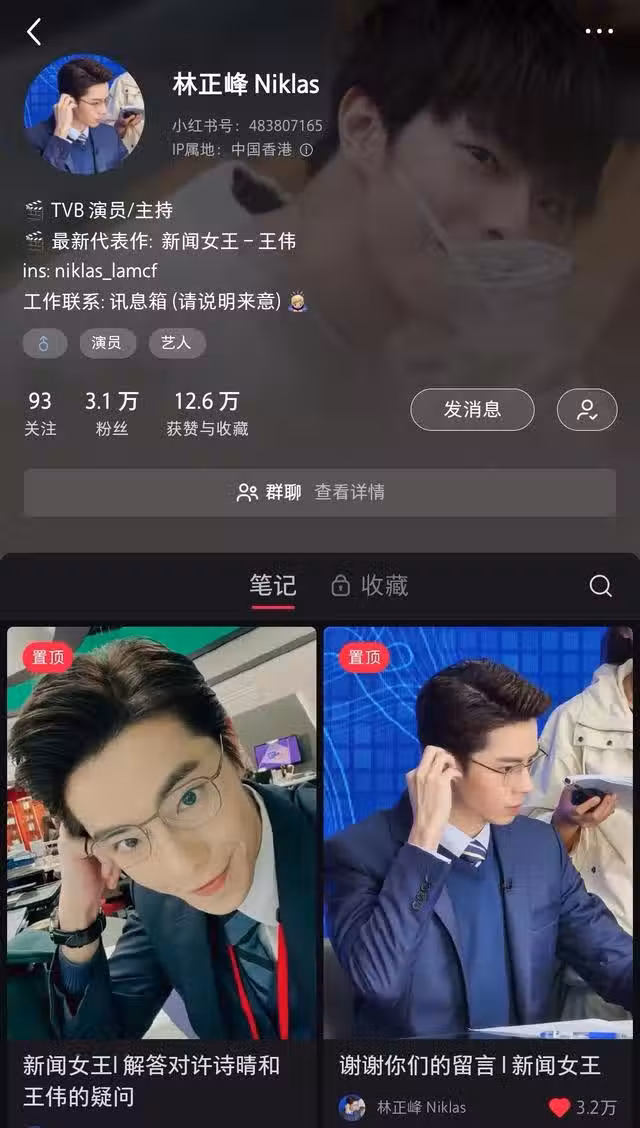Search this user's notes
Viewport: 640px width, 1128px height.
coord(600,586)
